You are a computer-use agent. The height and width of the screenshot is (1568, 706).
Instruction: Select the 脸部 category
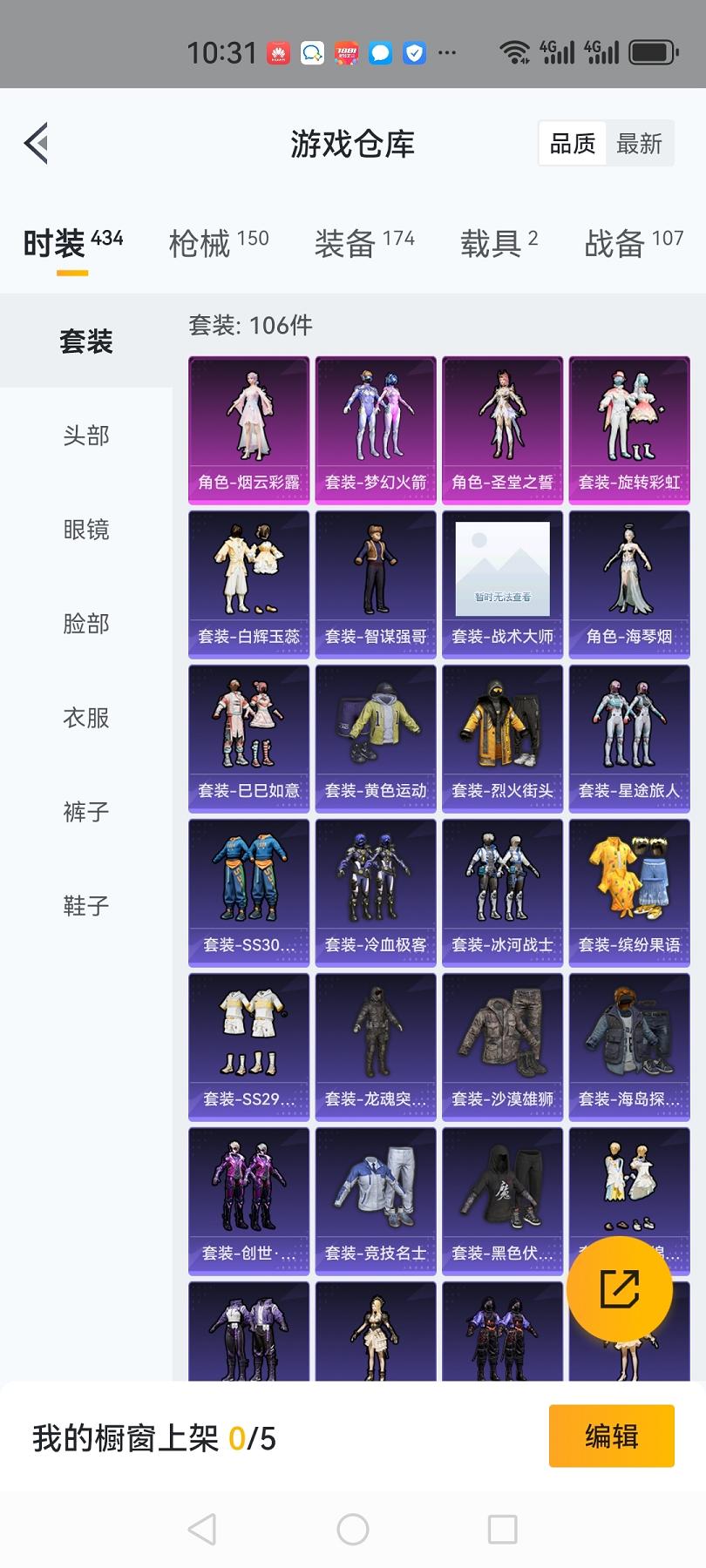[86, 624]
